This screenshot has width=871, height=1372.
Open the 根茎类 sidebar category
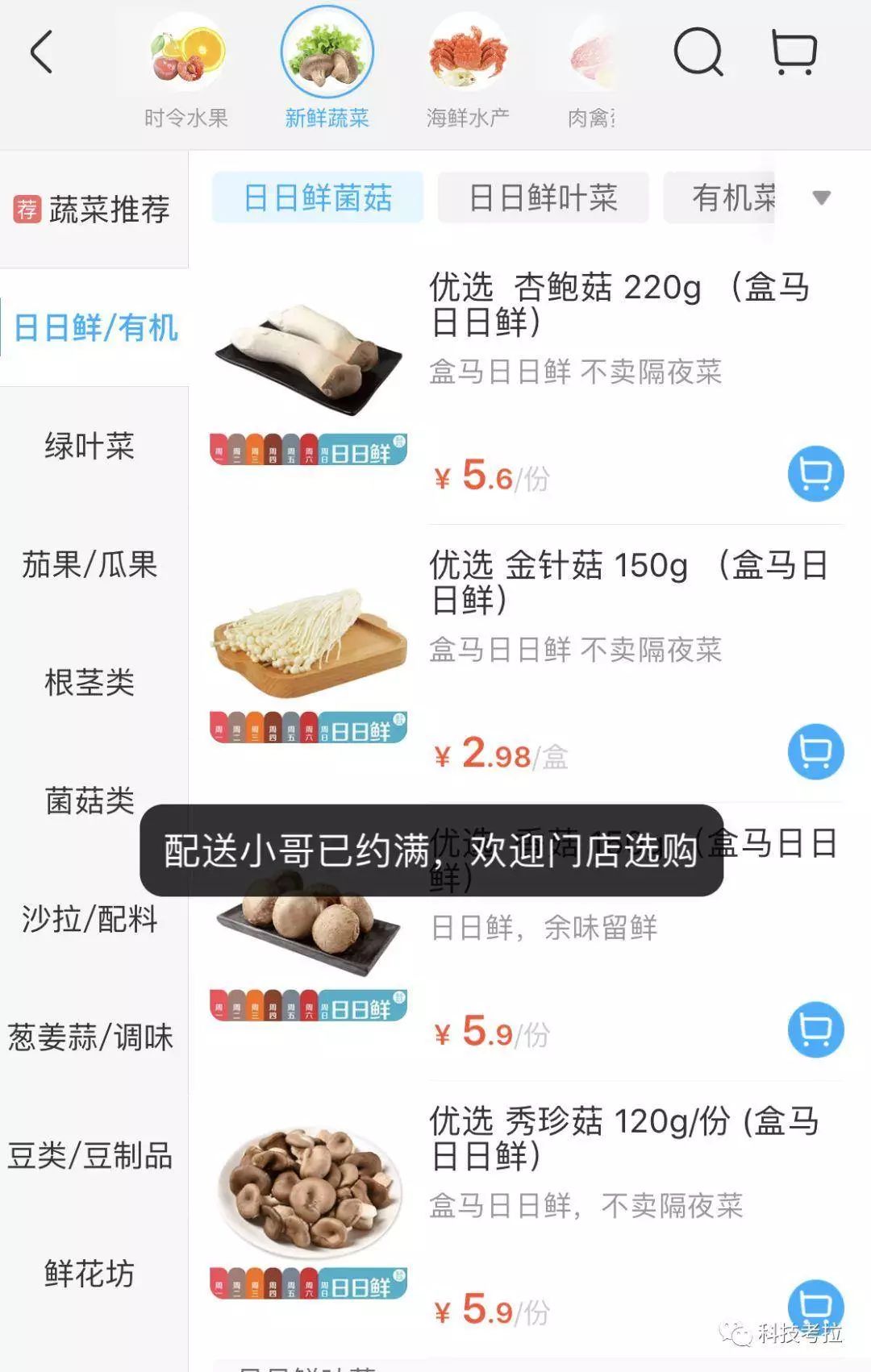click(90, 683)
